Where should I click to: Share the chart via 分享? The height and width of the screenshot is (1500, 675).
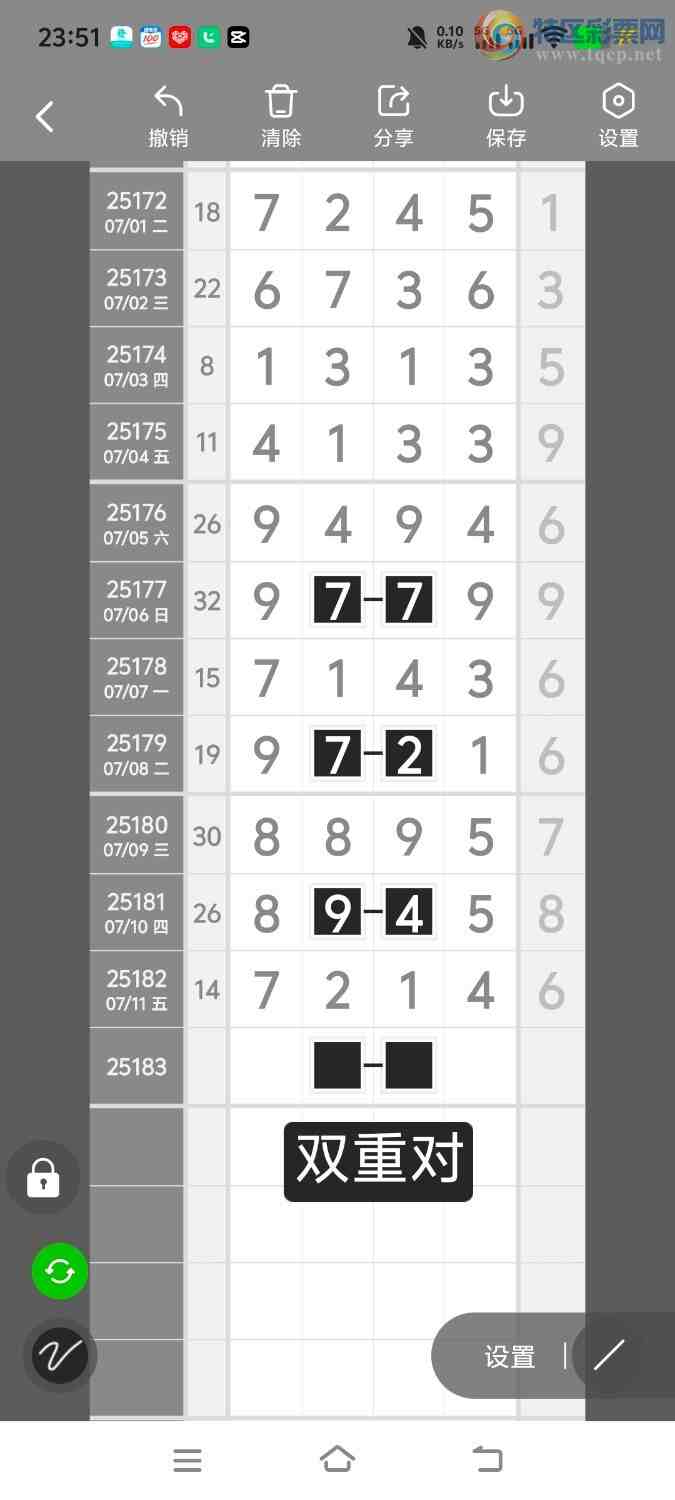(393, 117)
